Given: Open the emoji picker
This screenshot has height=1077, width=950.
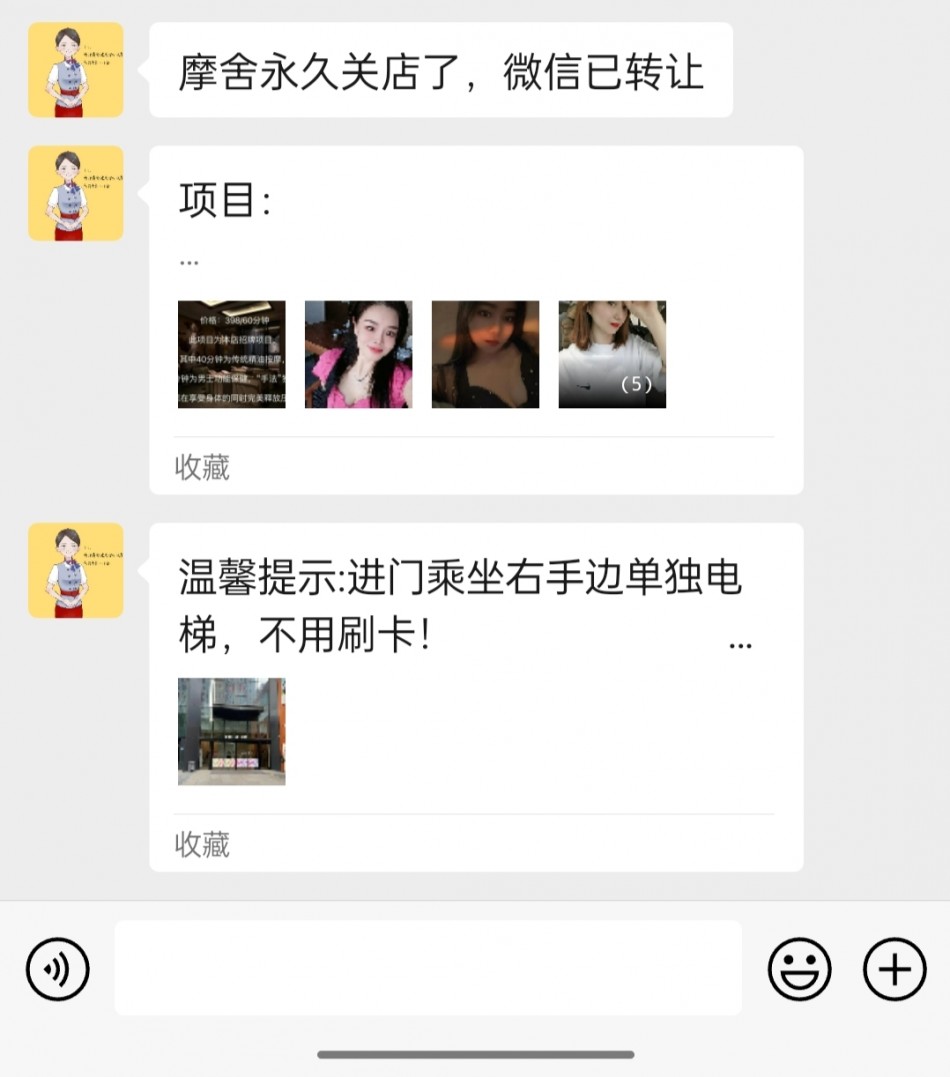Looking at the screenshot, I should 799,968.
